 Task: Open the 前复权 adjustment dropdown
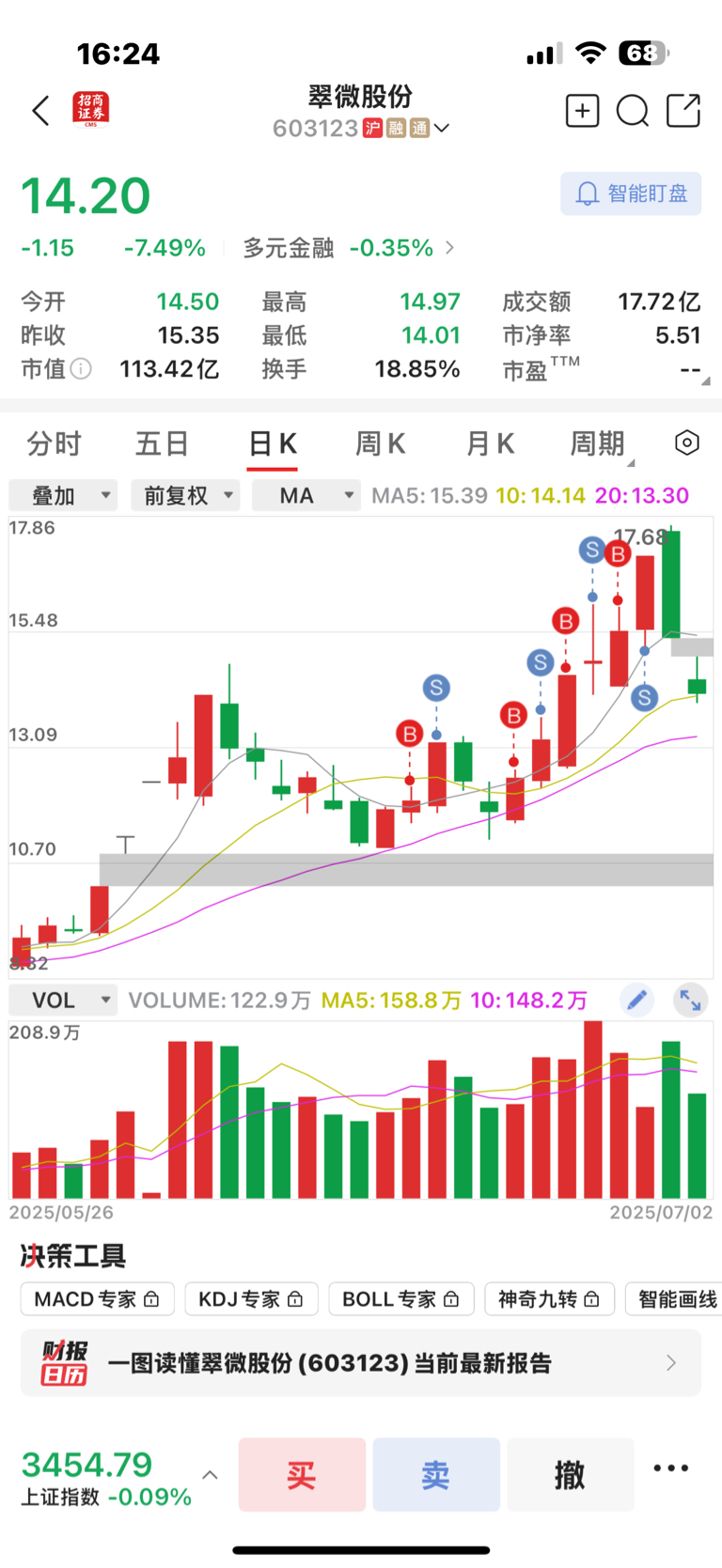click(185, 495)
